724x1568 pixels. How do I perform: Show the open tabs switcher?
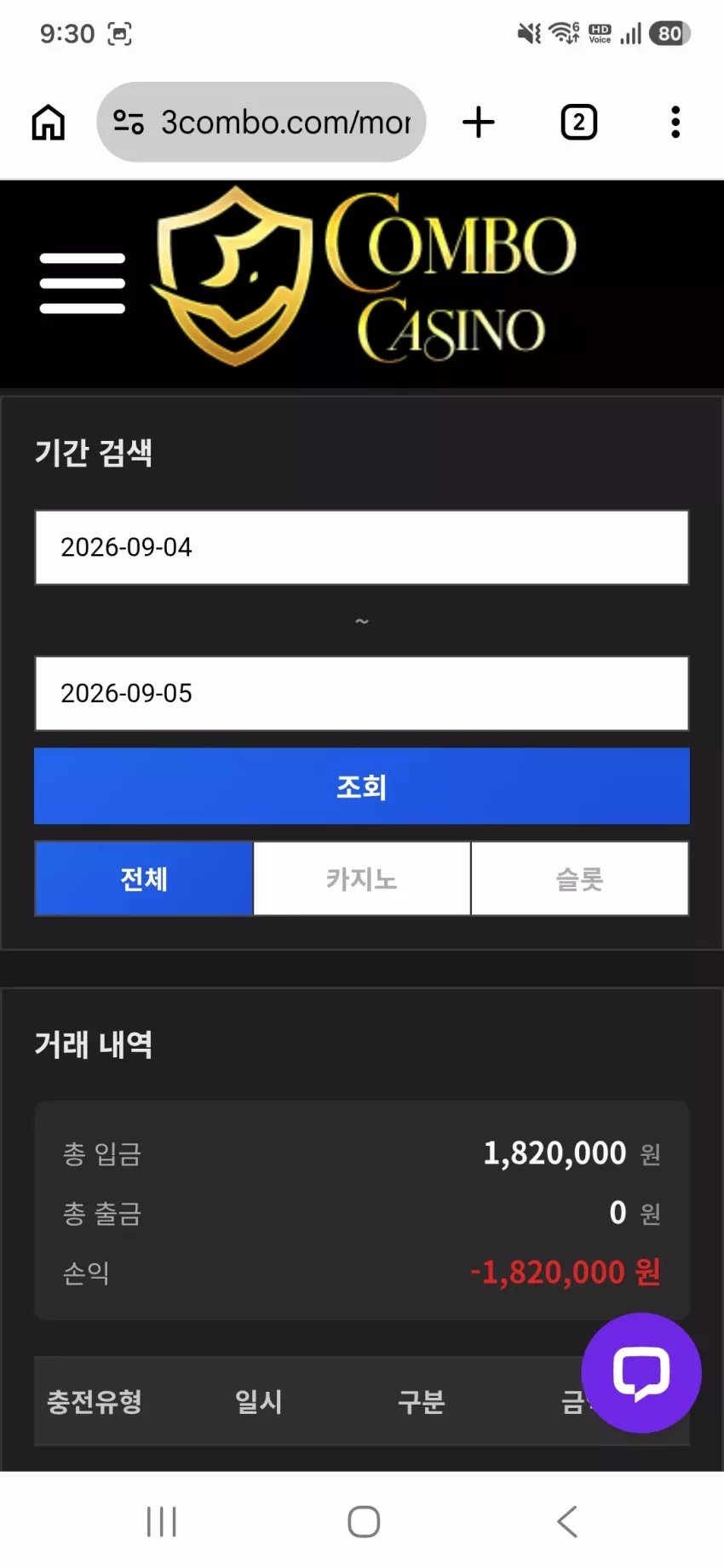point(579,122)
